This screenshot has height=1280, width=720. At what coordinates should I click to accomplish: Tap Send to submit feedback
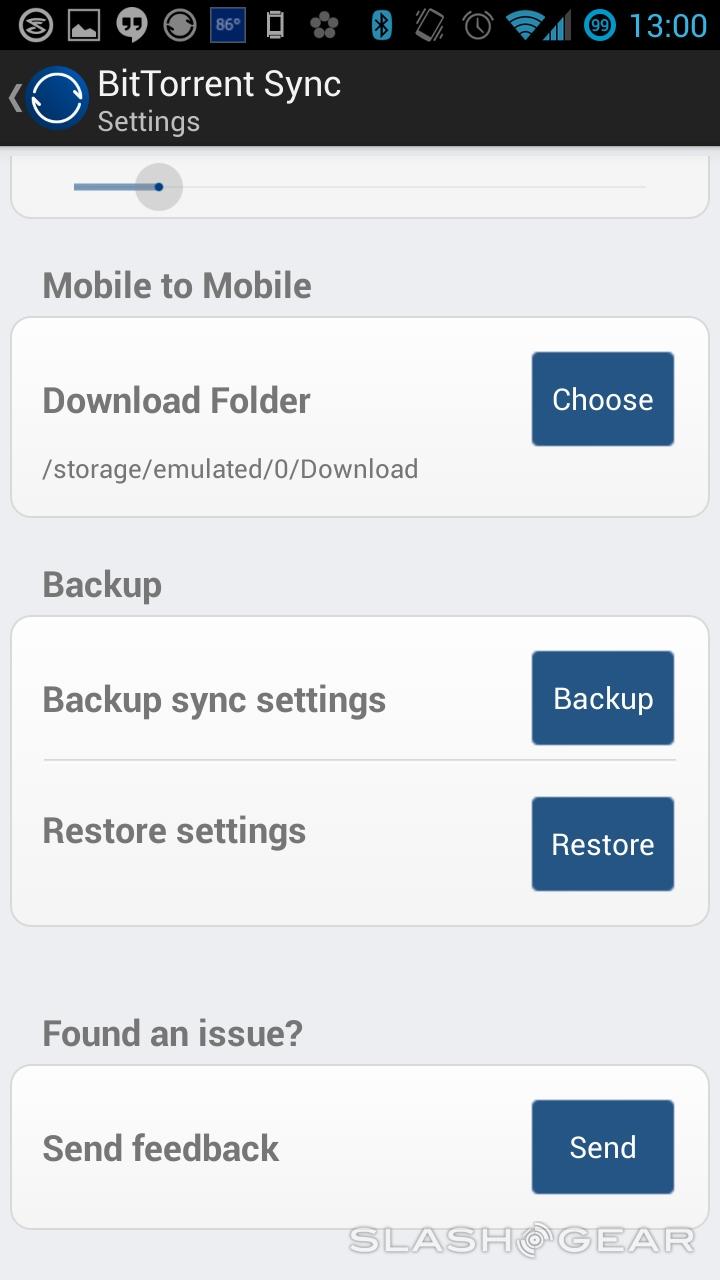[602, 1147]
